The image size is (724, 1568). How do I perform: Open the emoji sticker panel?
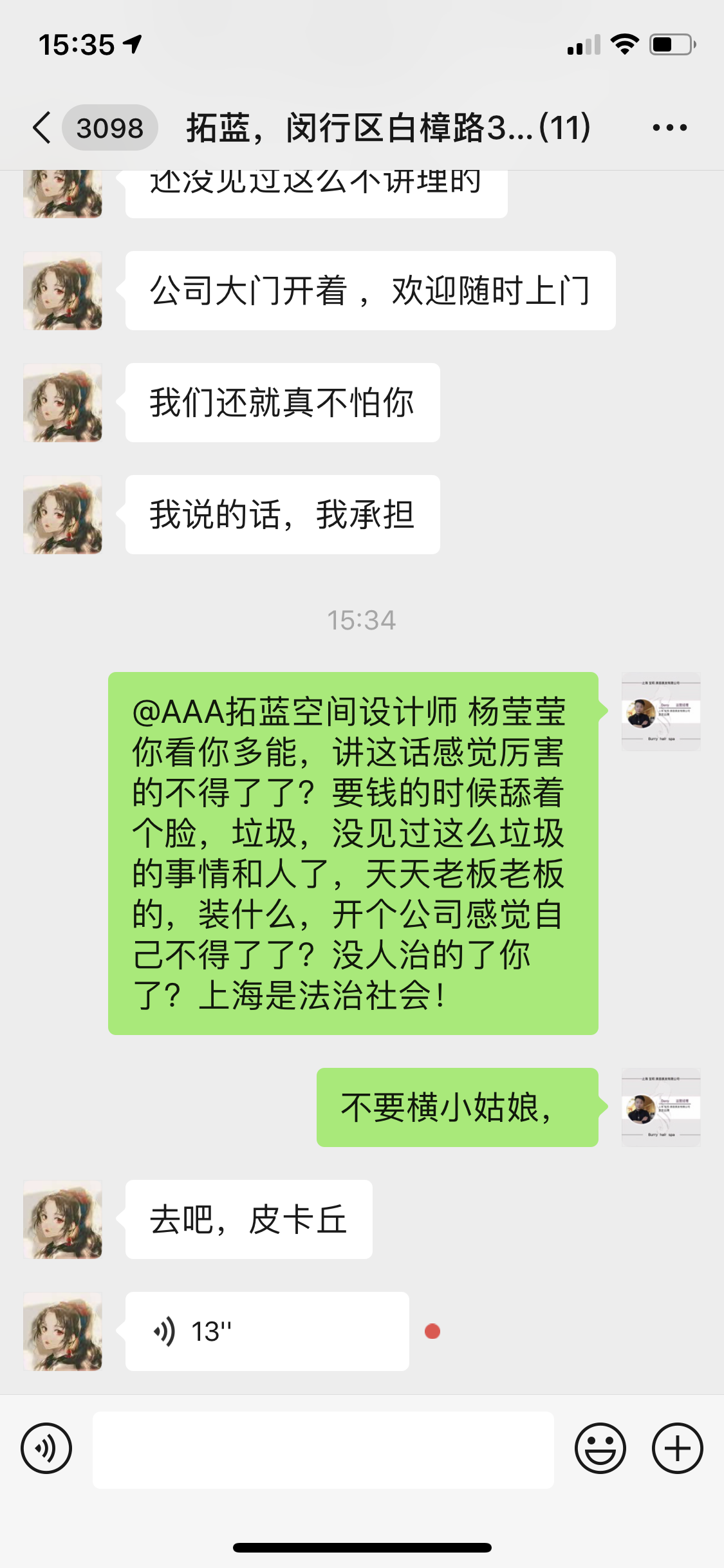click(600, 1449)
